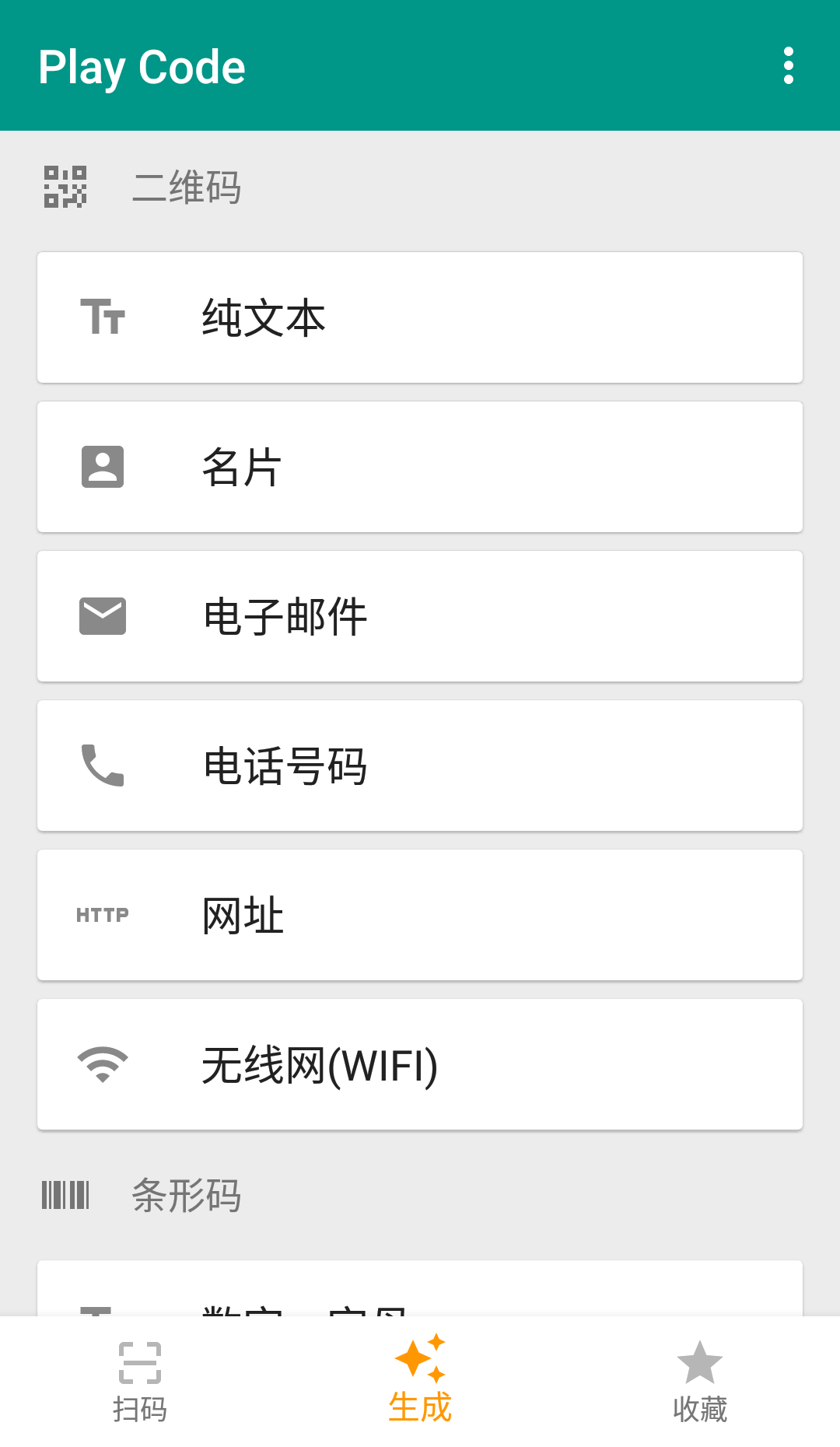This screenshot has width=840, height=1447.
Task: Choose the 电子邮件 option
Action: (x=420, y=616)
